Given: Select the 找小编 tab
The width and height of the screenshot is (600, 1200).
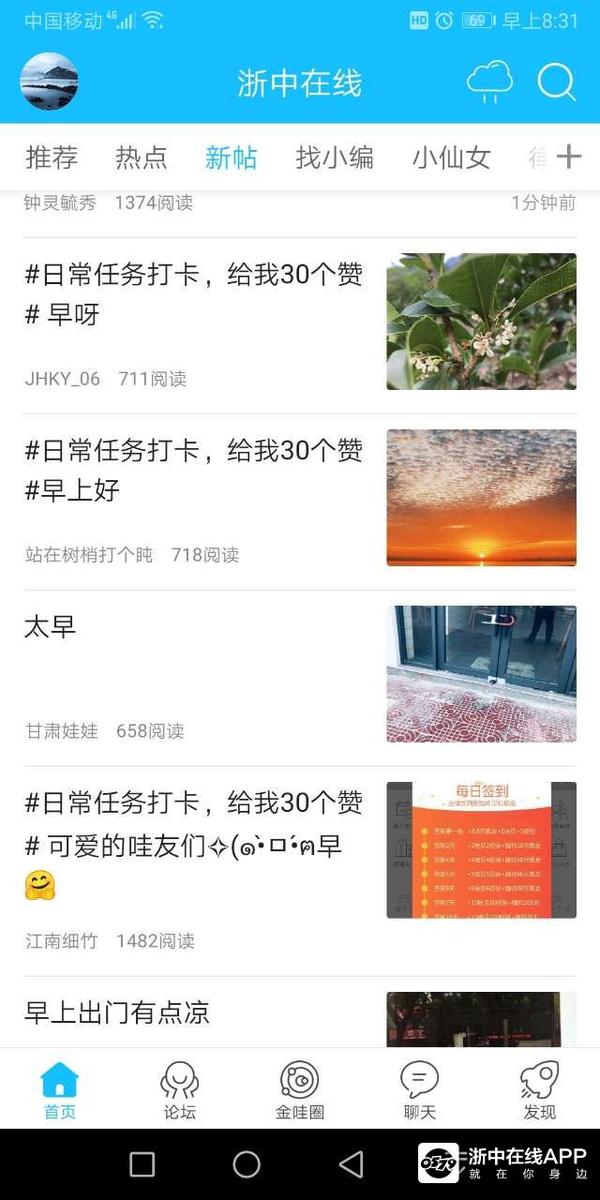Looking at the screenshot, I should tap(334, 157).
